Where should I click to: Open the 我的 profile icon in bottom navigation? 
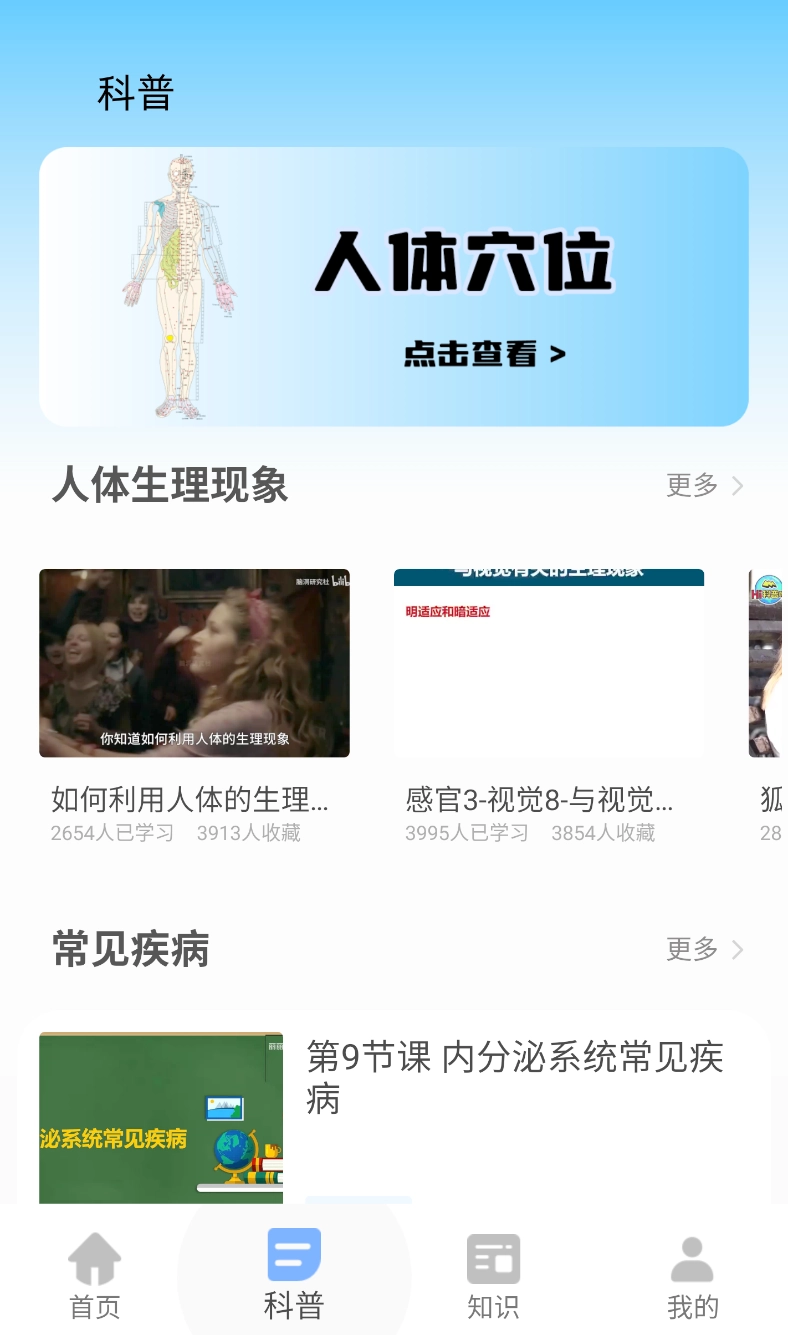(x=692, y=1257)
